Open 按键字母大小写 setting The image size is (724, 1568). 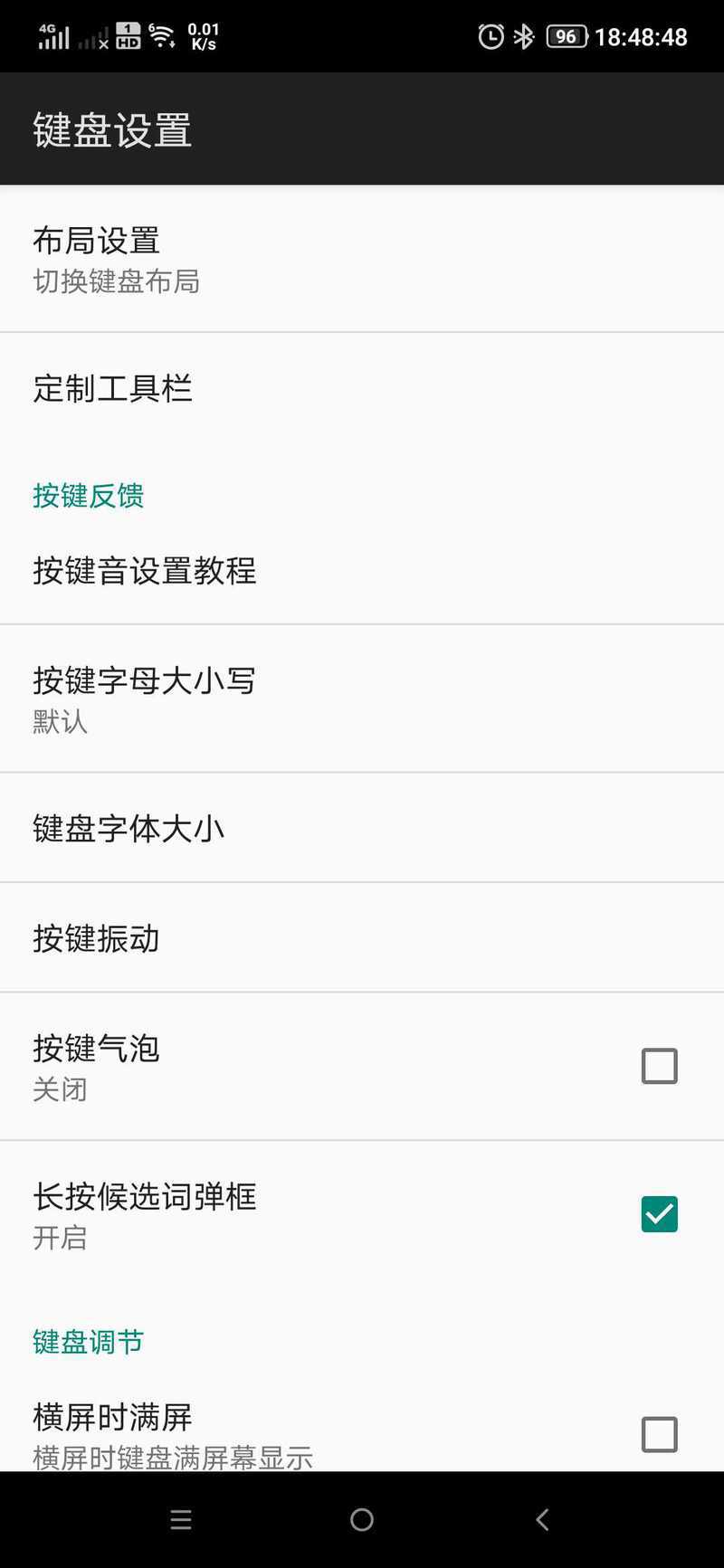(x=362, y=698)
